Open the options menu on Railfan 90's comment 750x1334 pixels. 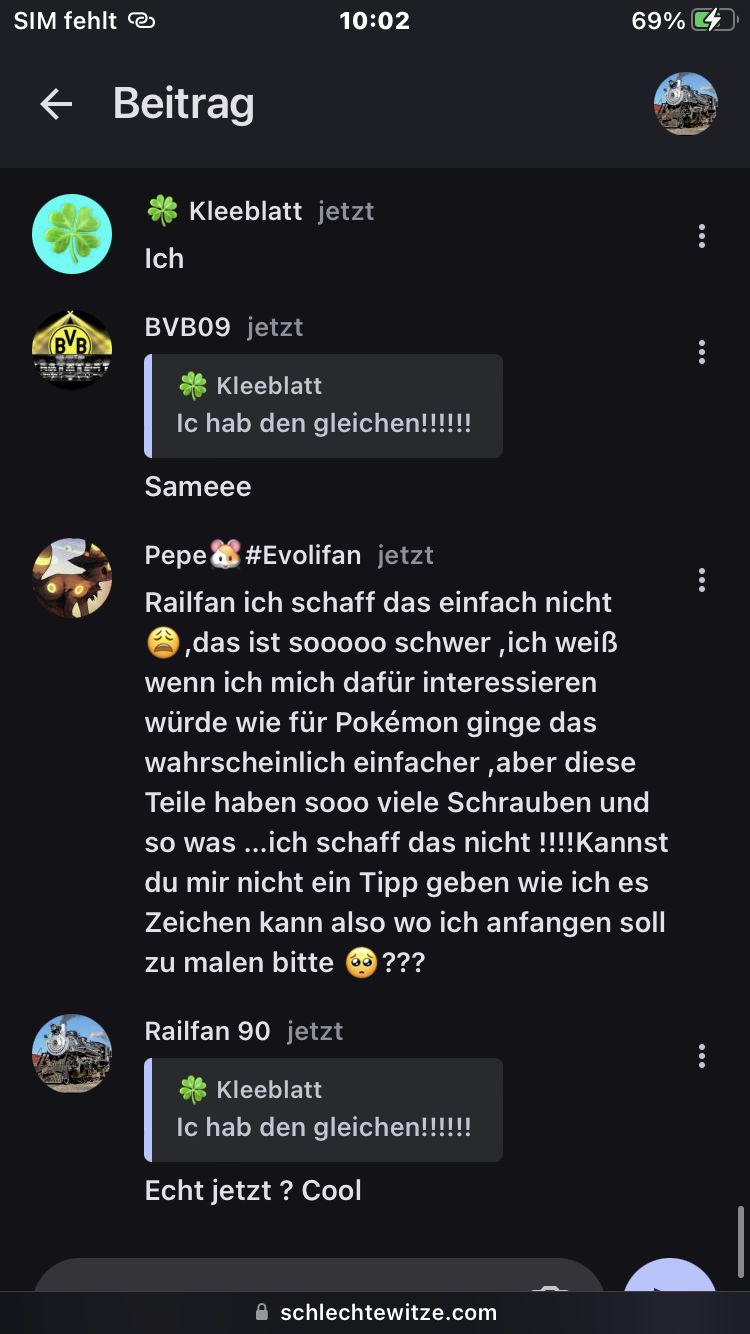702,1056
